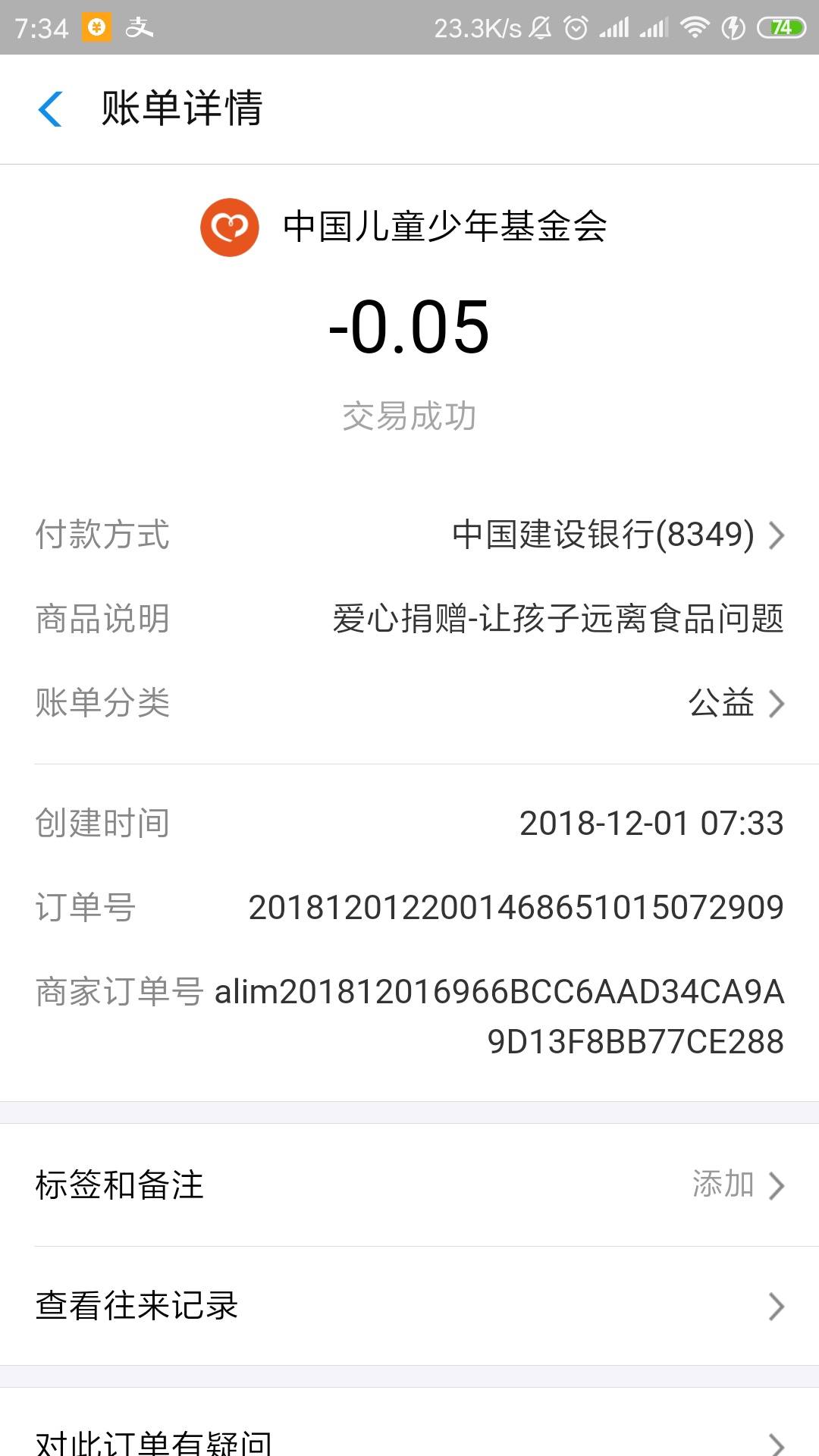Image resolution: width=819 pixels, height=1456 pixels.
Task: Open 付款方式 中国建设银行(8349) details
Action: tap(617, 535)
